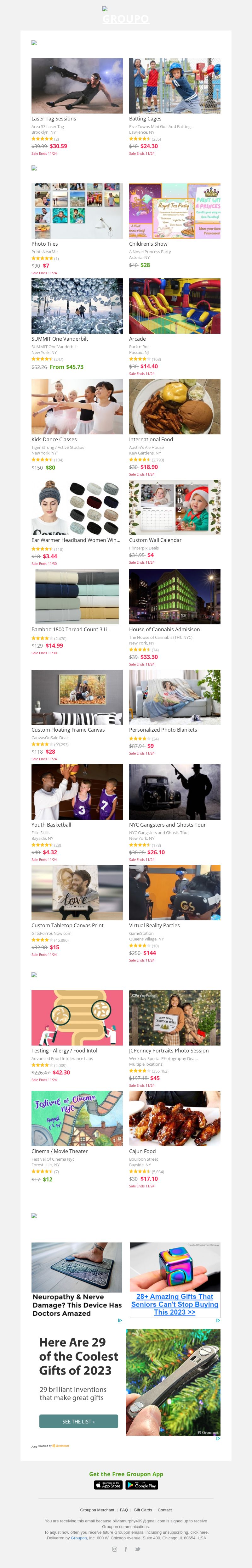
Task: Open the Contact link
Action: (x=165, y=1509)
